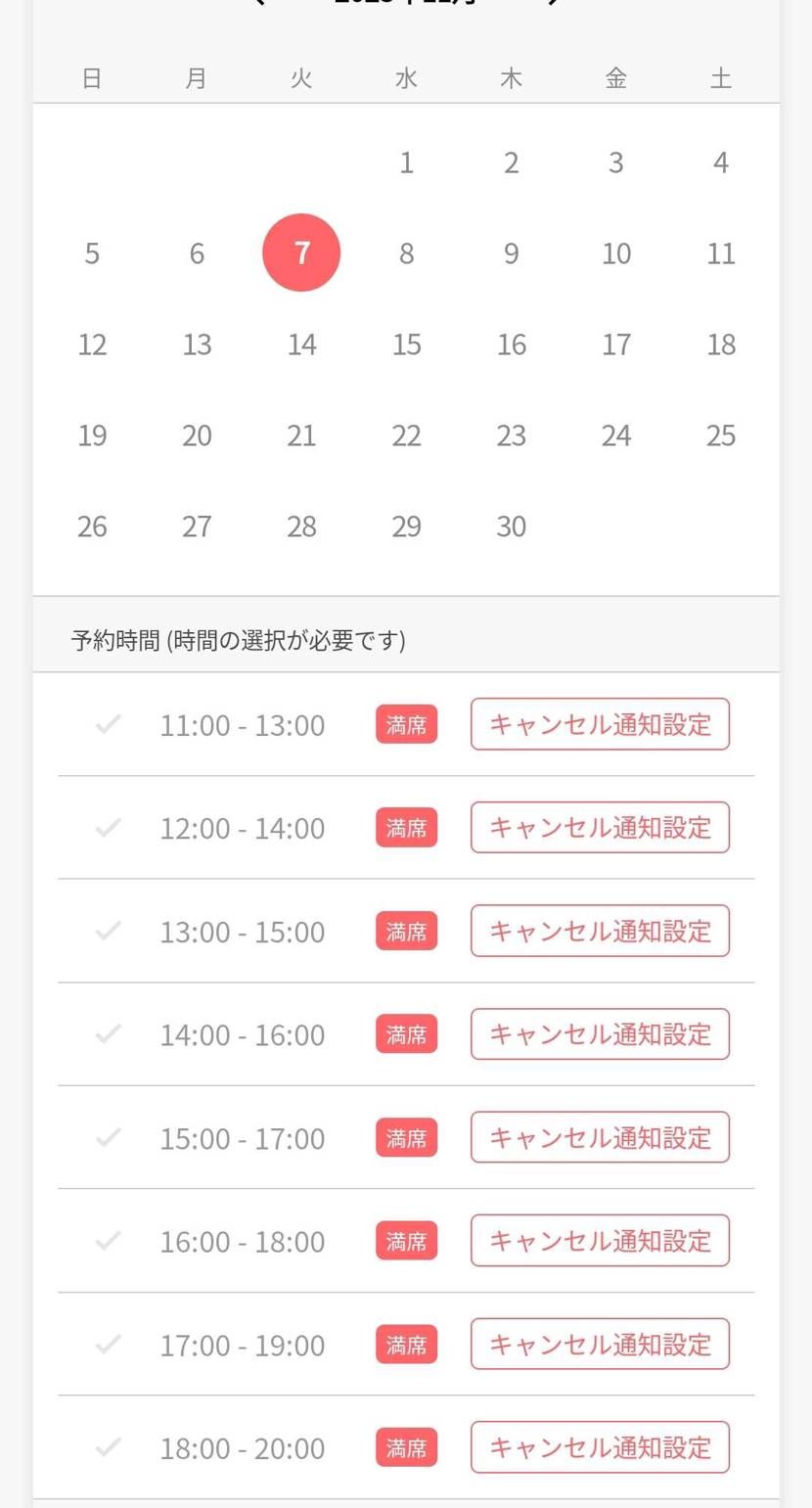
Task: Click the 満席 badge for 14:00 - 16:00
Action: tap(405, 1033)
